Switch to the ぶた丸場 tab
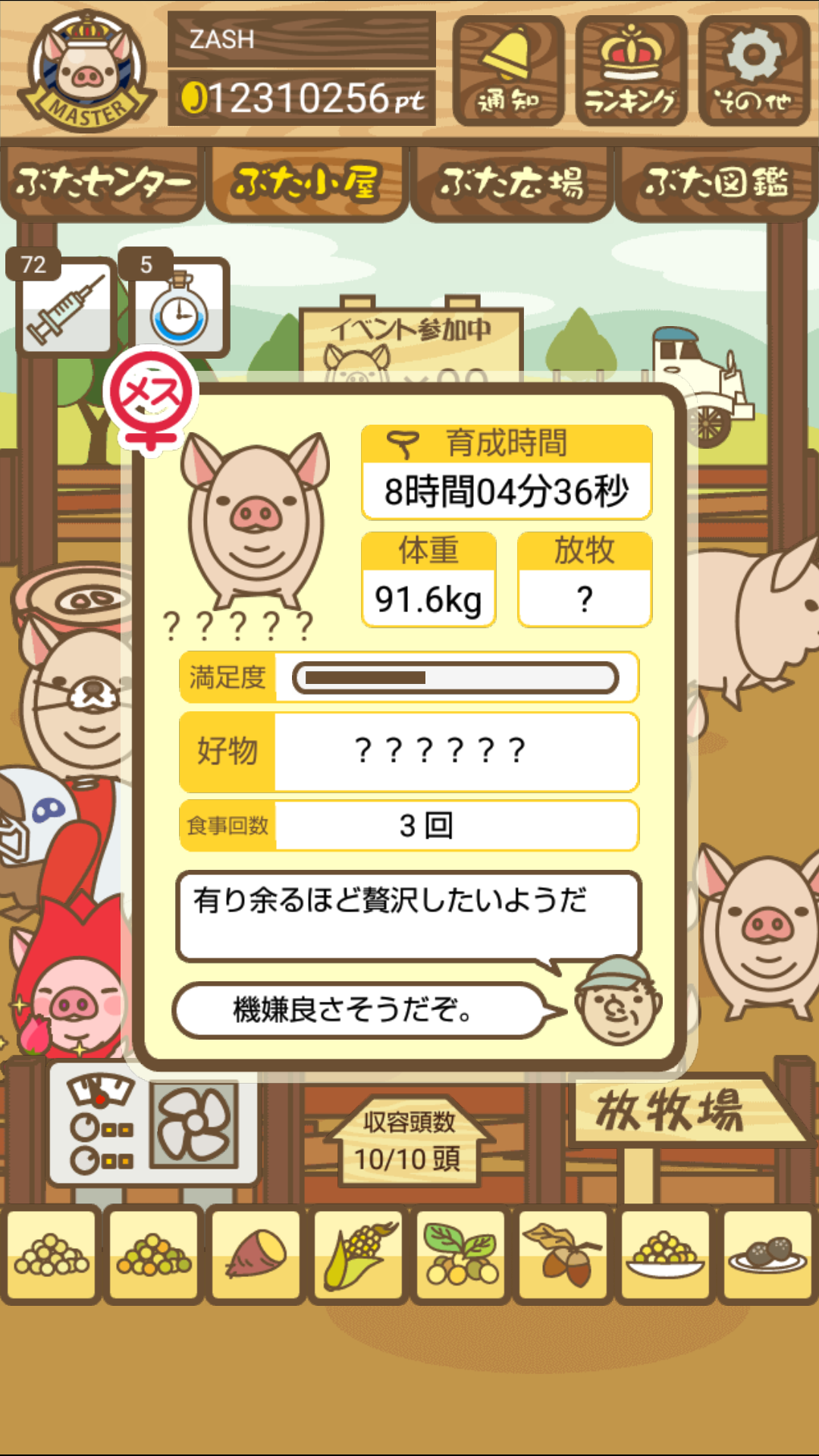The image size is (819, 1456). click(x=512, y=184)
